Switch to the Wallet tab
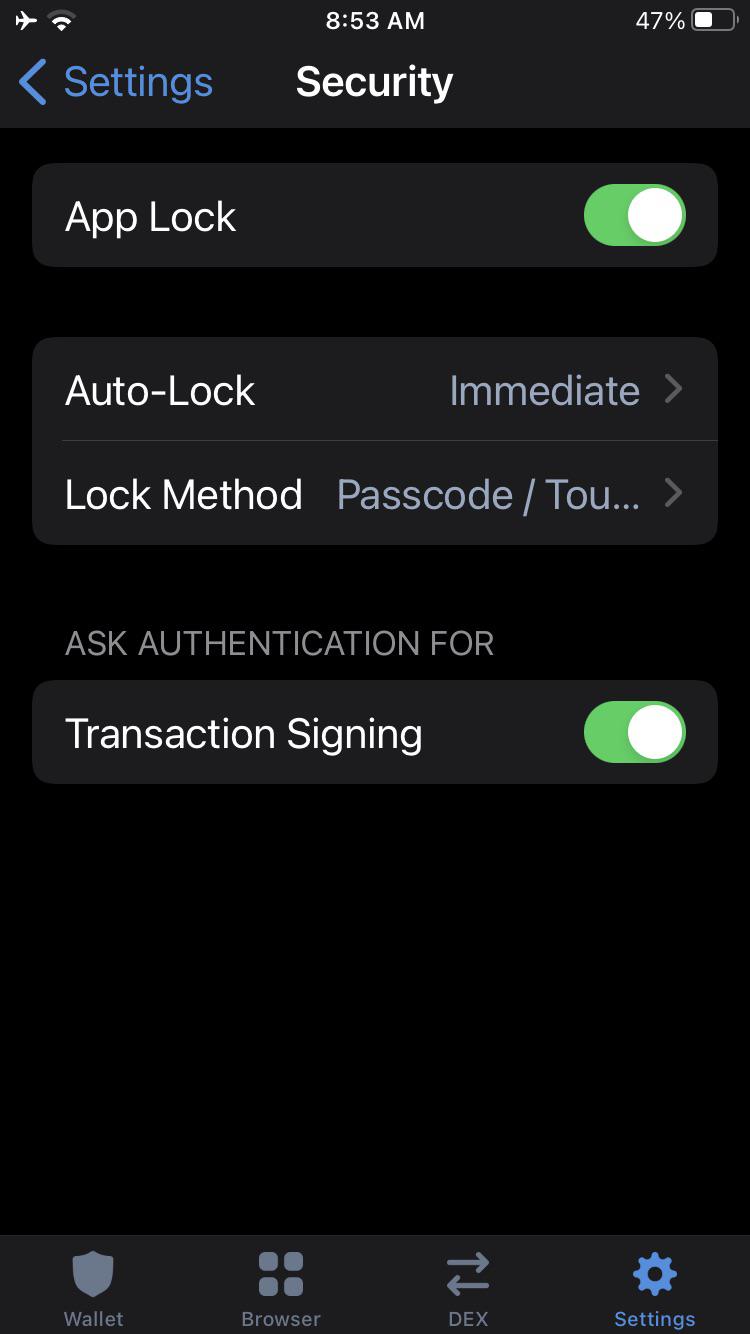 pos(93,1286)
